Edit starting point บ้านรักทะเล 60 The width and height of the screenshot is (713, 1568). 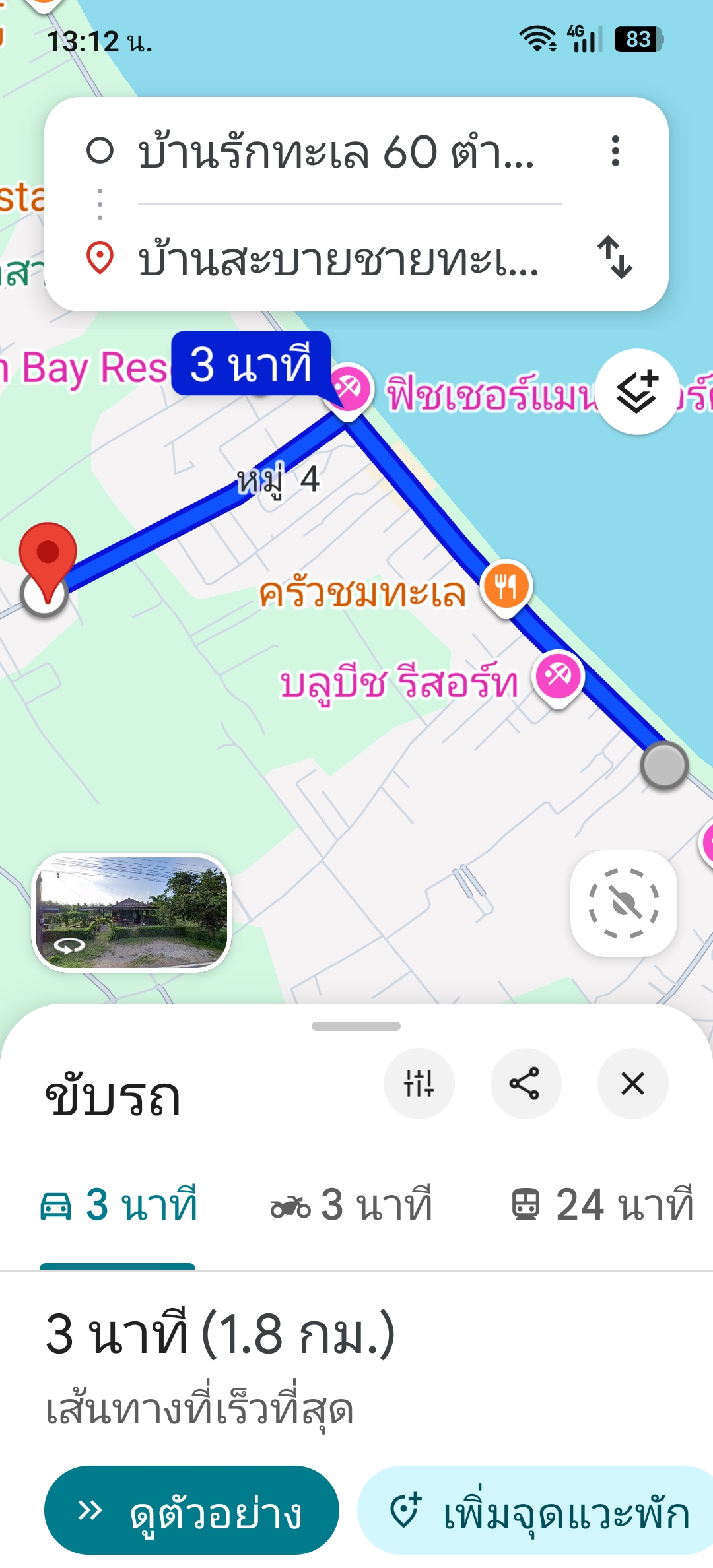coord(337,152)
